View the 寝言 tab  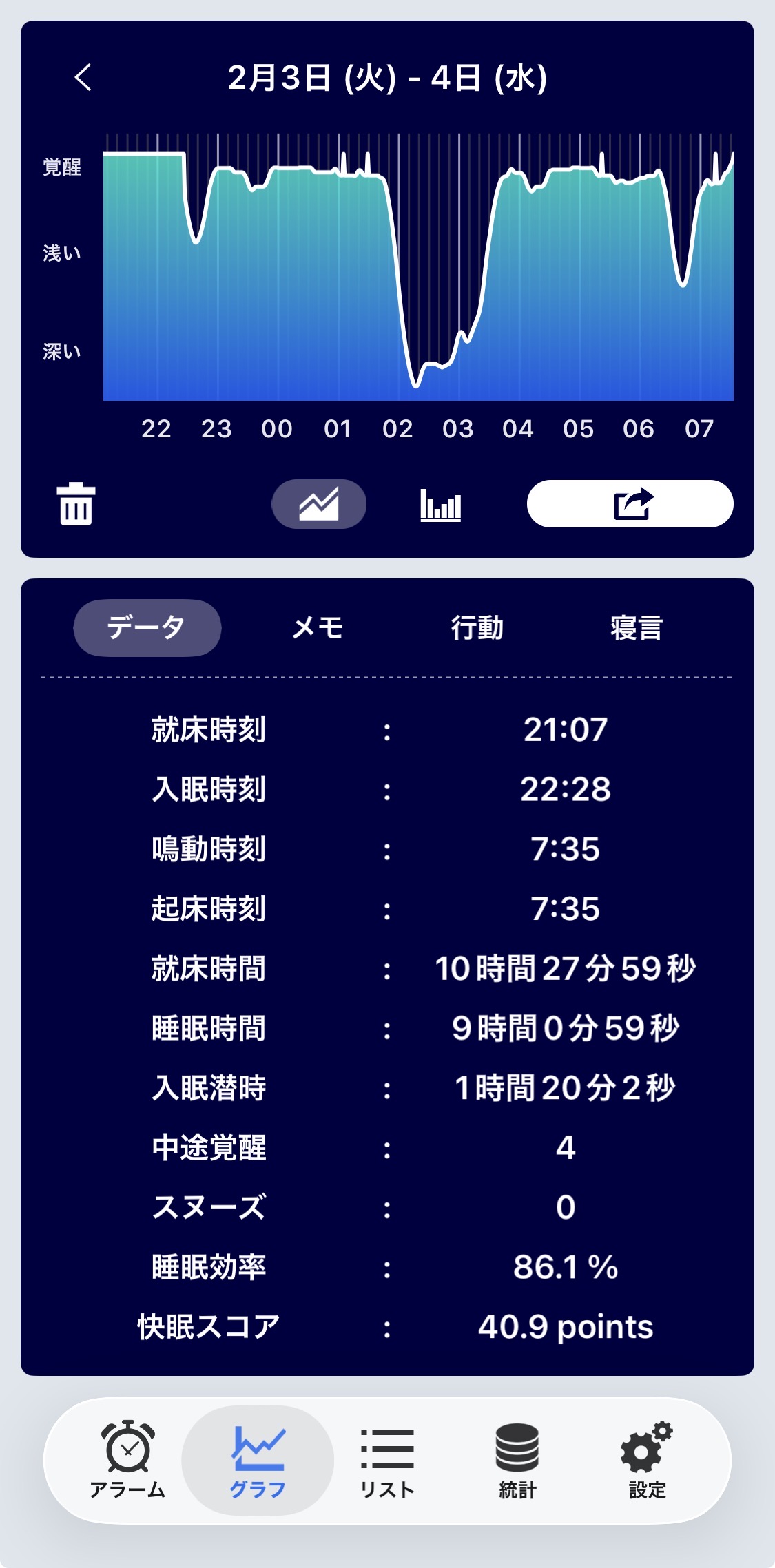click(x=636, y=627)
